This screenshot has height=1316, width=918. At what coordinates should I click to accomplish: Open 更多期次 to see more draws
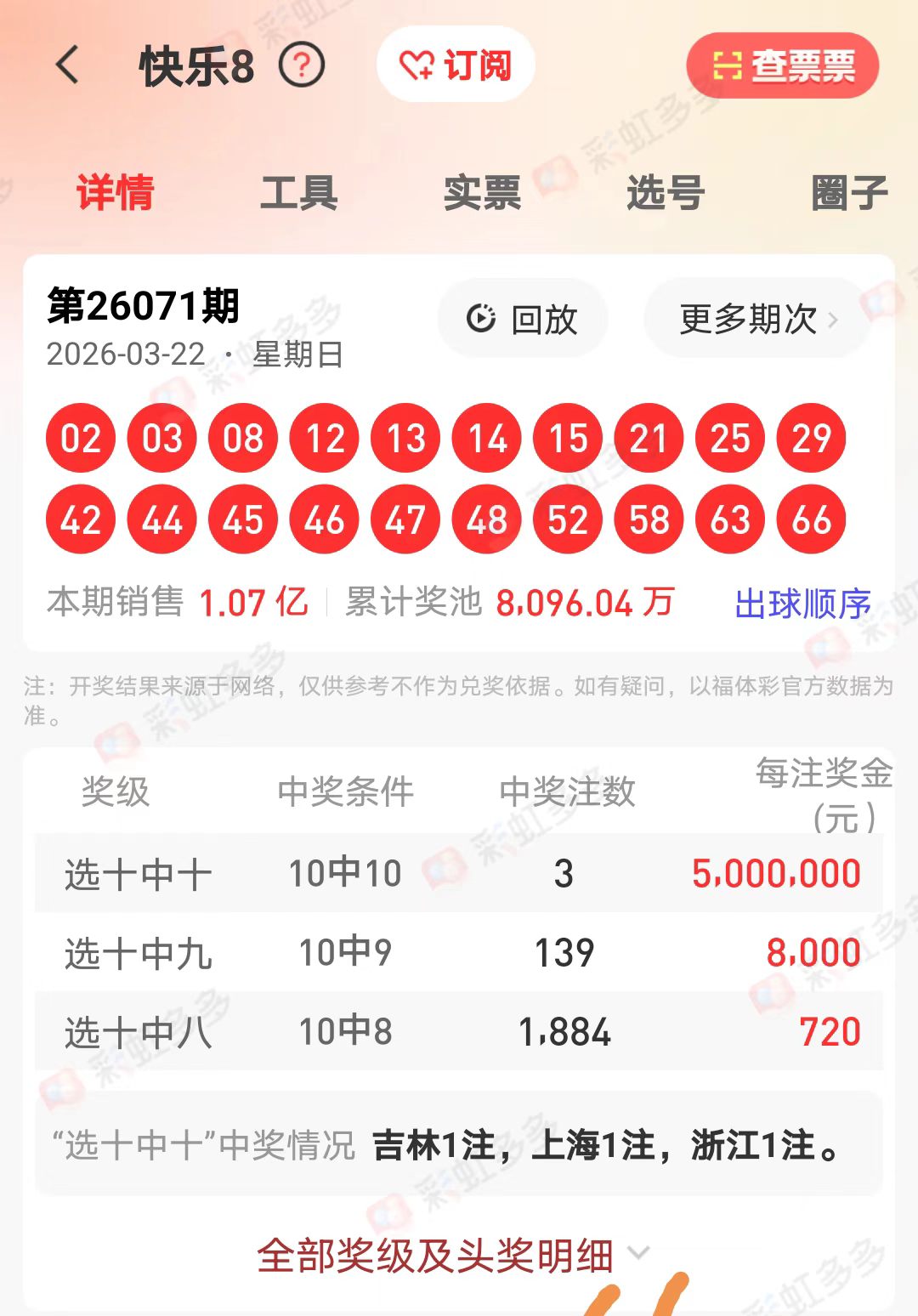click(x=757, y=320)
